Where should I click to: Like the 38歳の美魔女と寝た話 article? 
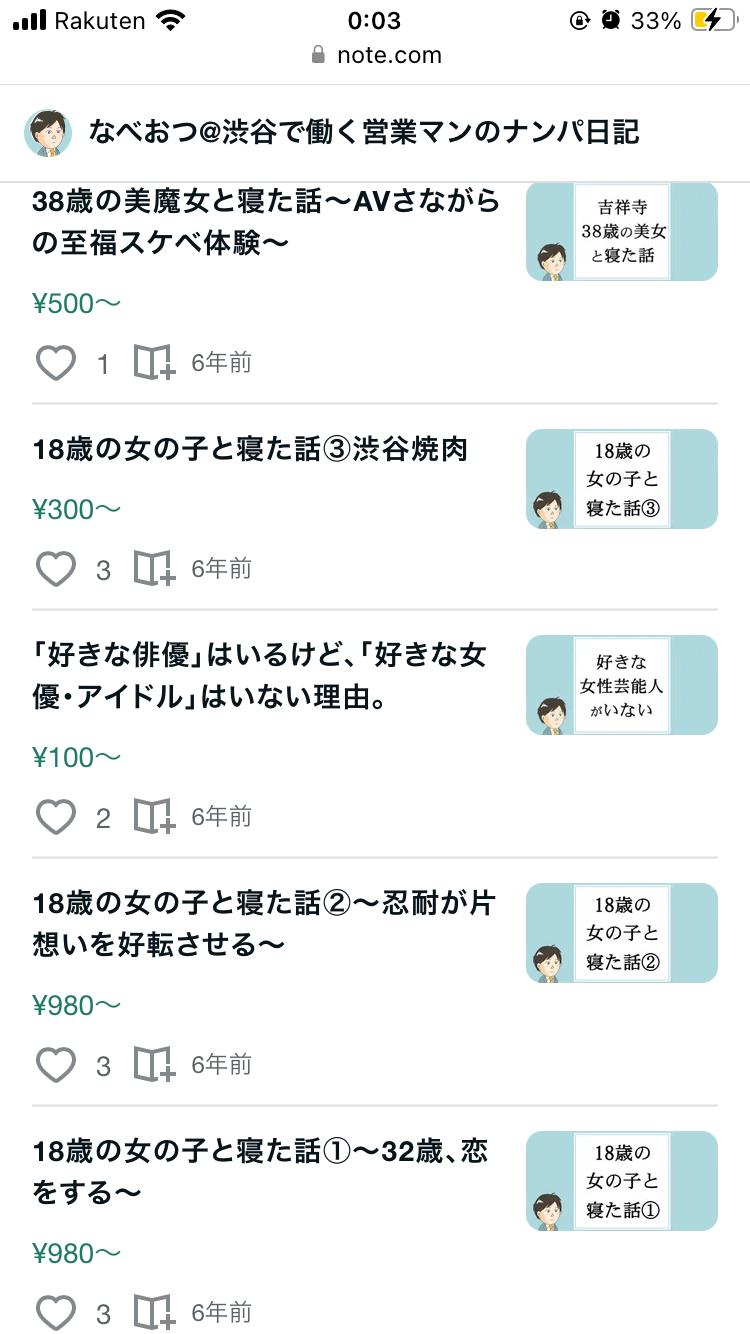click(x=56, y=364)
